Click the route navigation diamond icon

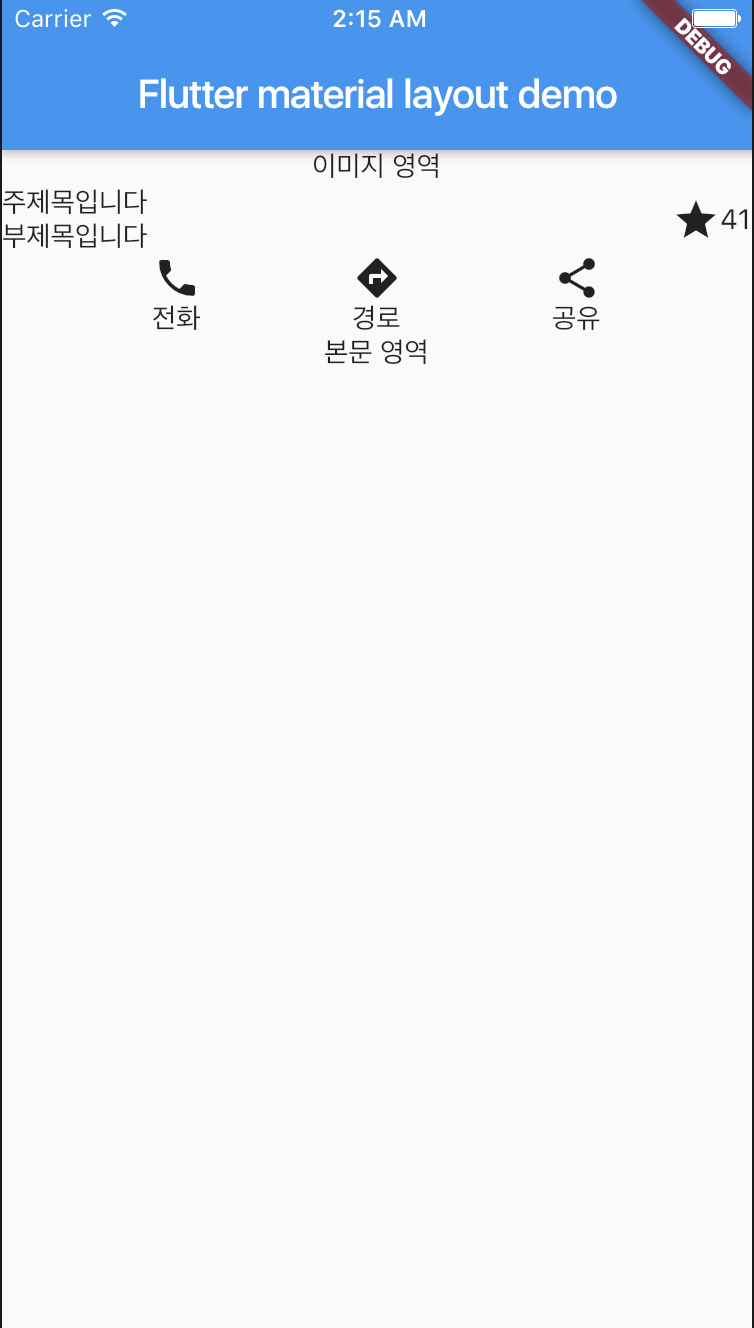(x=376, y=277)
